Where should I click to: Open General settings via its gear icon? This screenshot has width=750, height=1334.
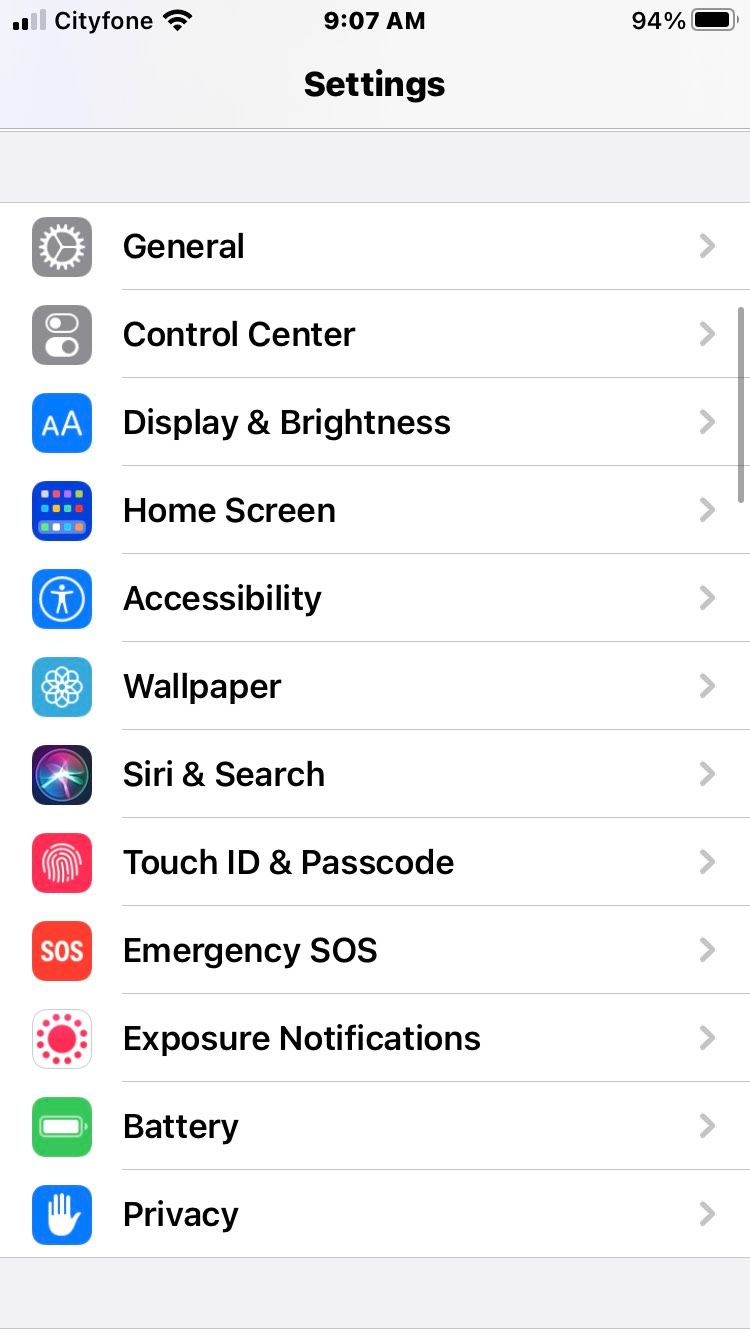(61, 246)
